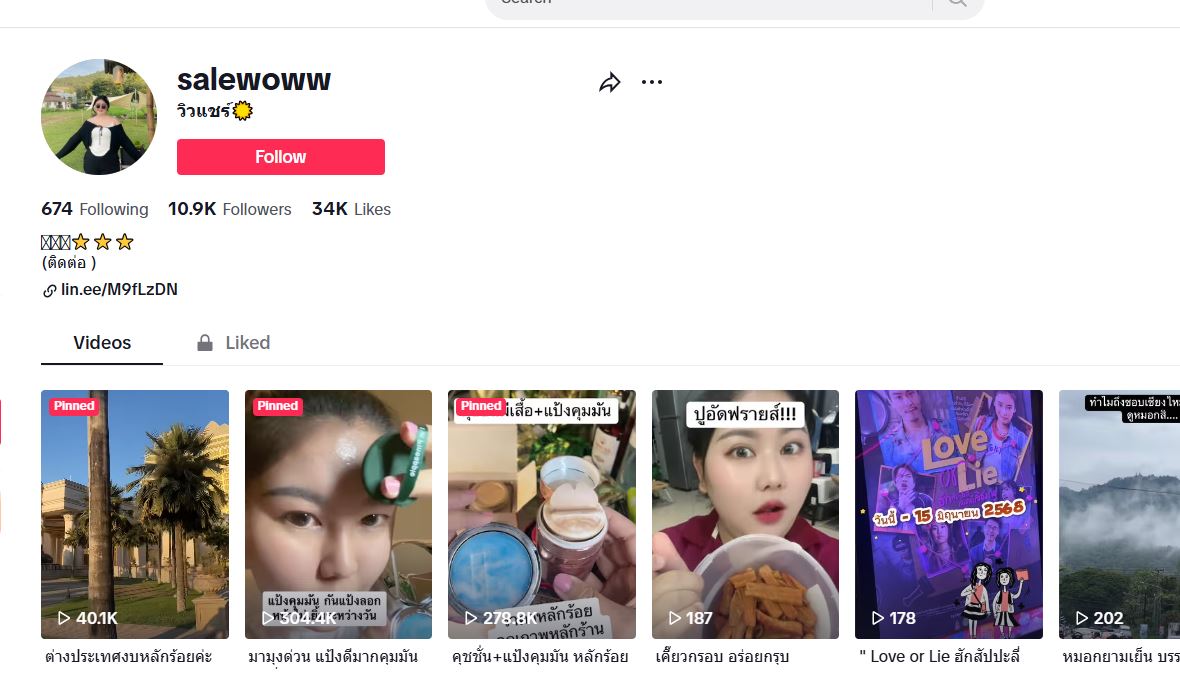Switch to the Liked tab

click(x=233, y=343)
